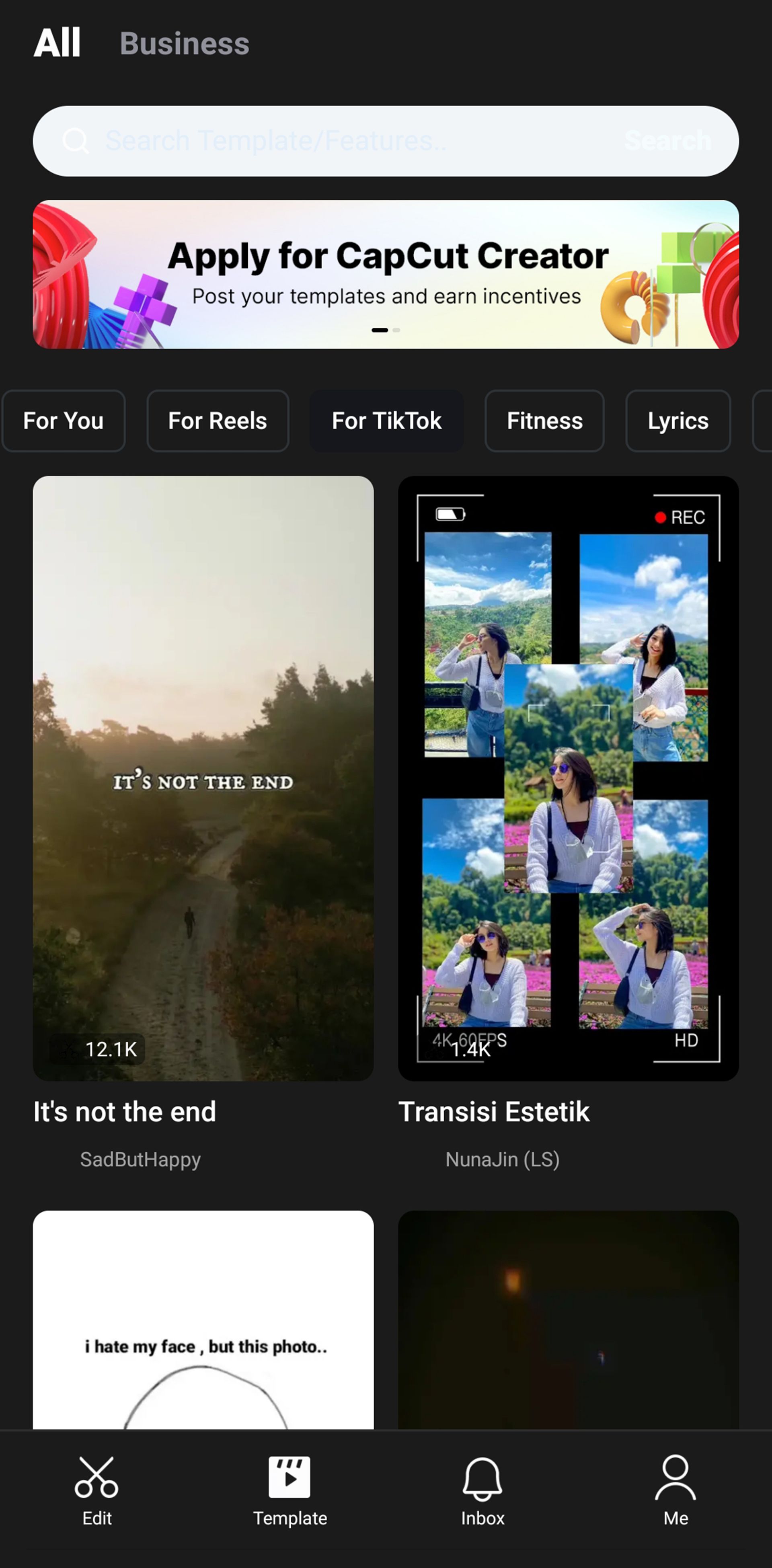The height and width of the screenshot is (1568, 772).
Task: View creator SadButHappy
Action: [140, 1160]
